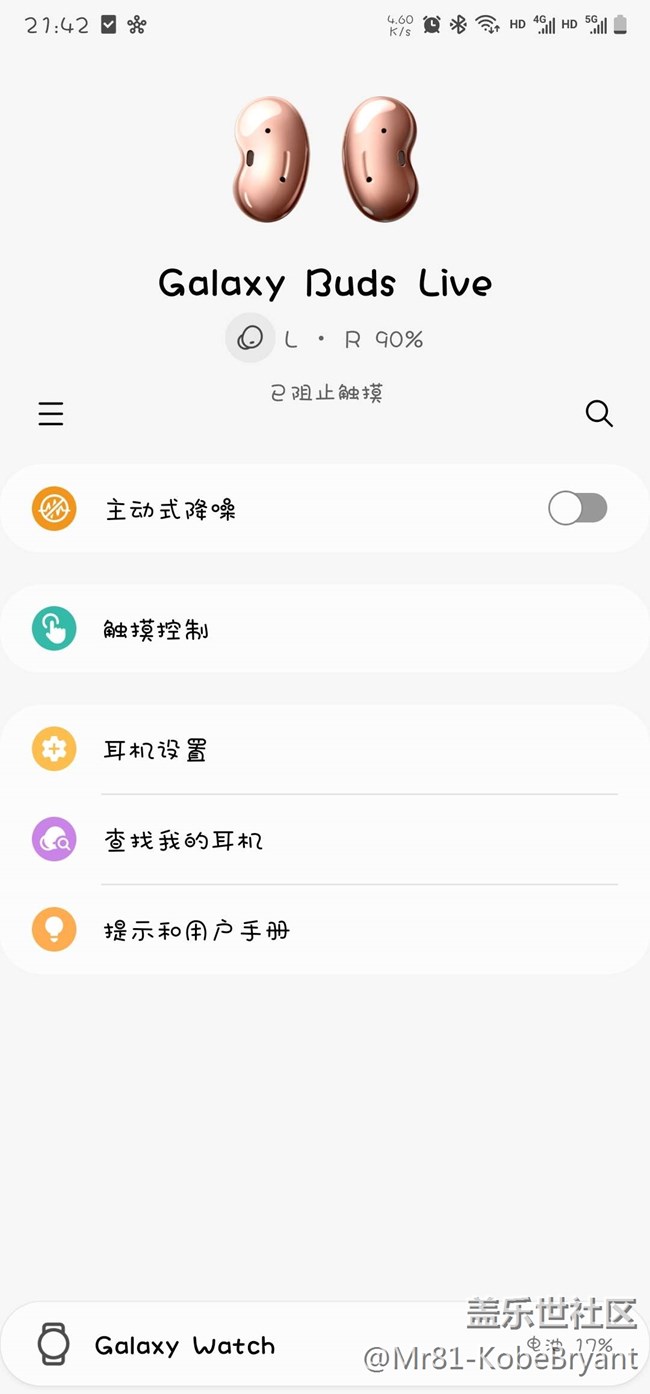Enable the 主动式降噪 switch

(577, 509)
